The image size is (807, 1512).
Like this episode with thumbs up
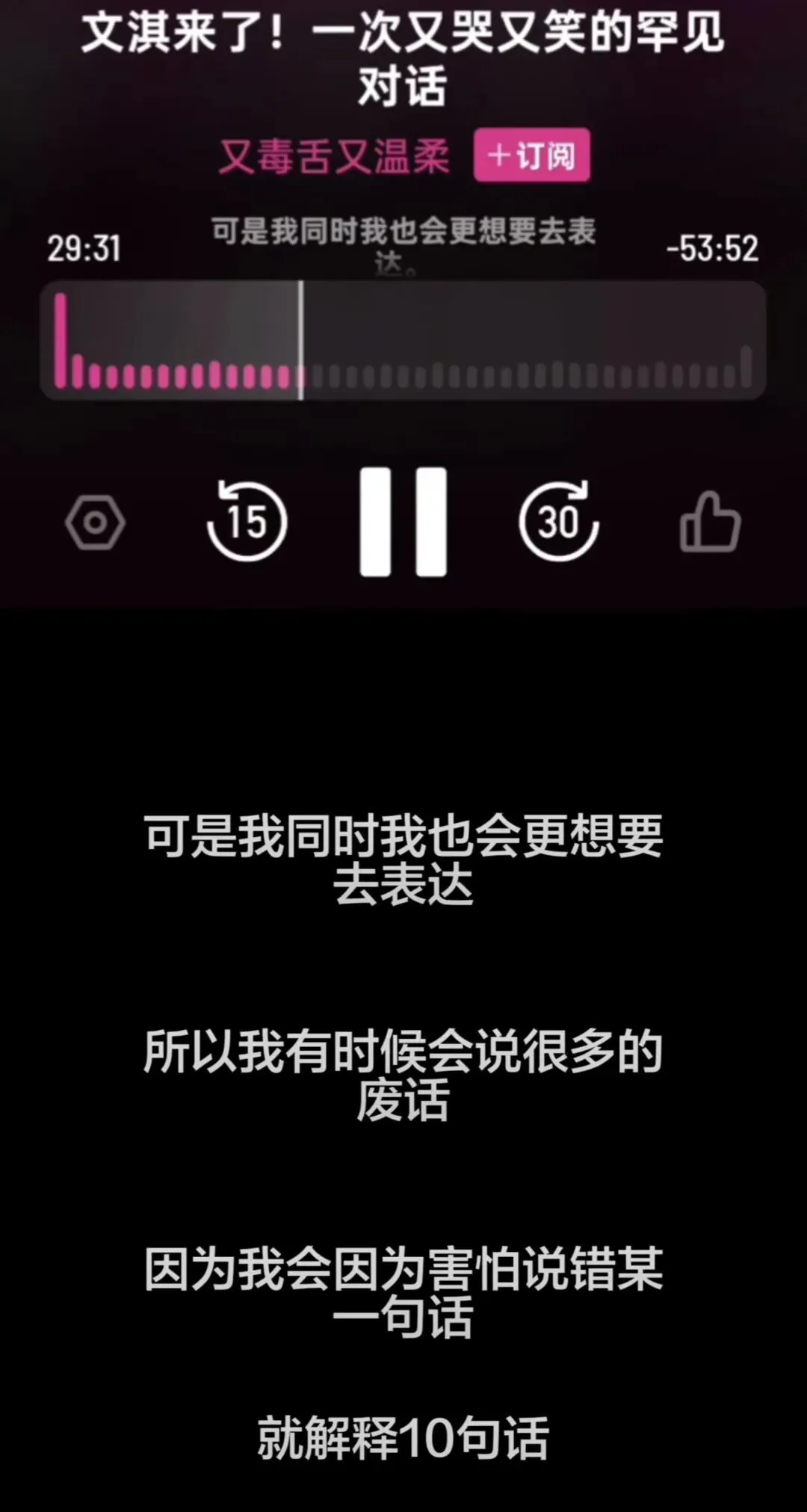point(709,522)
